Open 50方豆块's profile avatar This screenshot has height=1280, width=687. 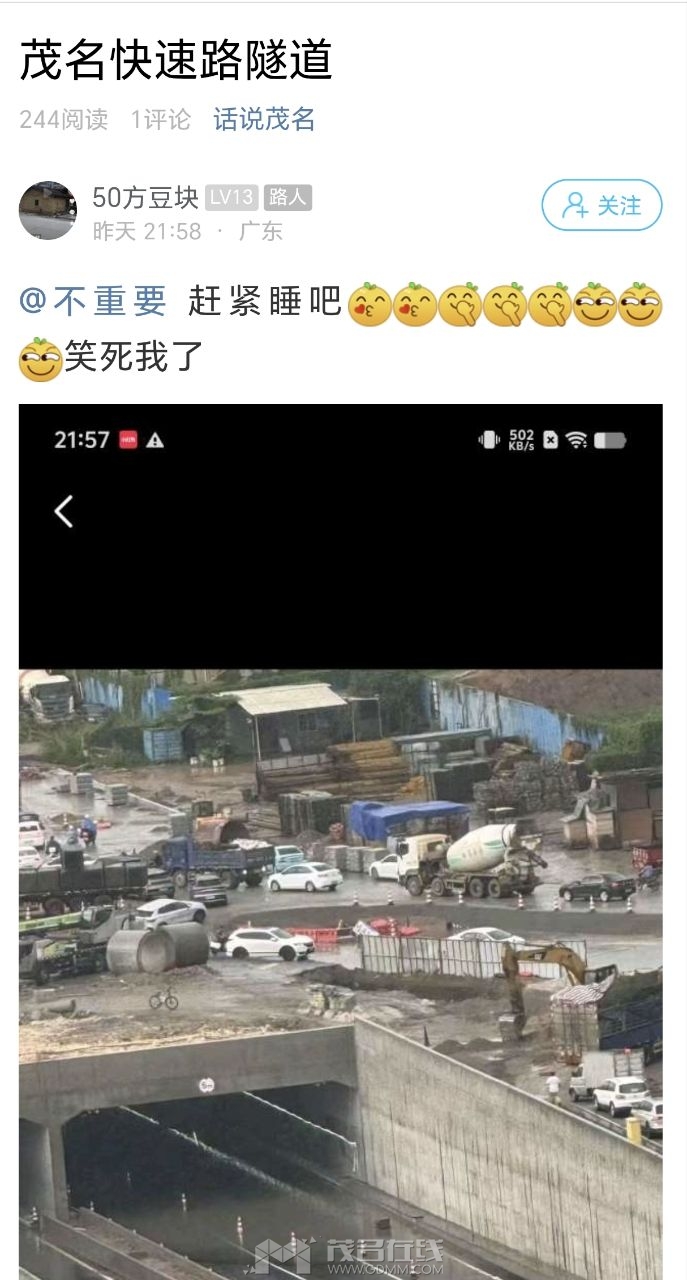48,210
